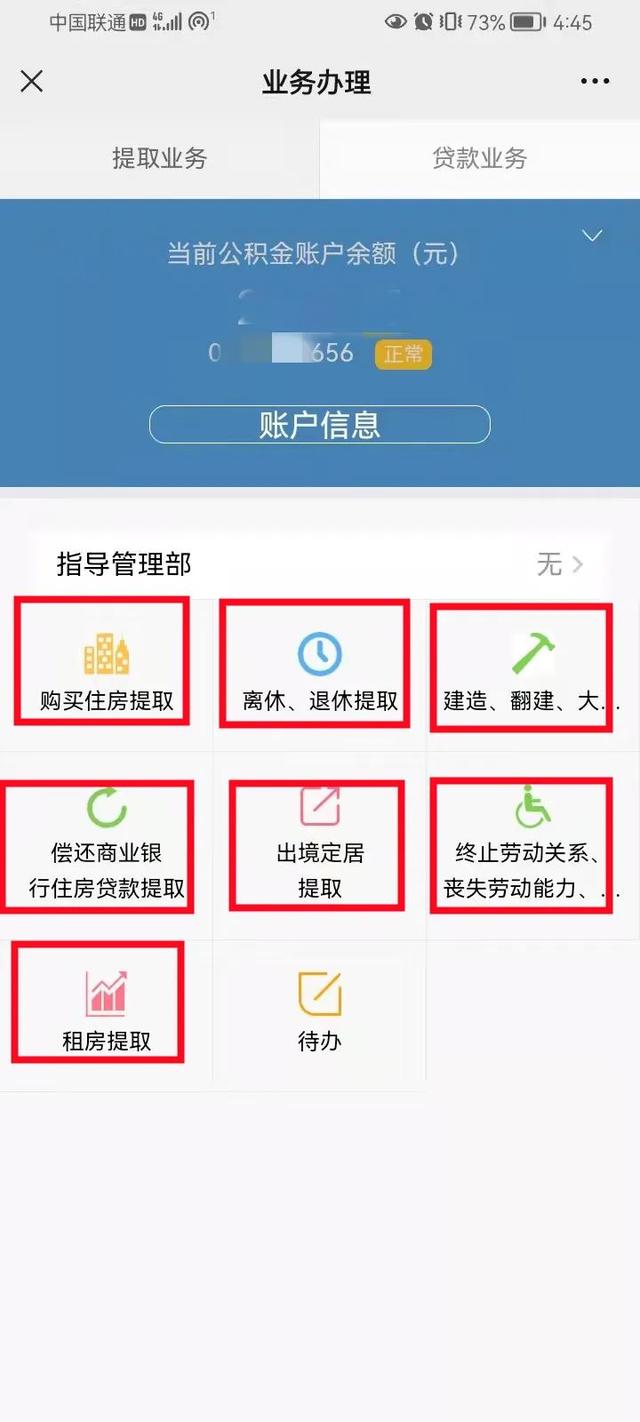Choose 偿还商业银行住房贷款提取

tap(106, 846)
